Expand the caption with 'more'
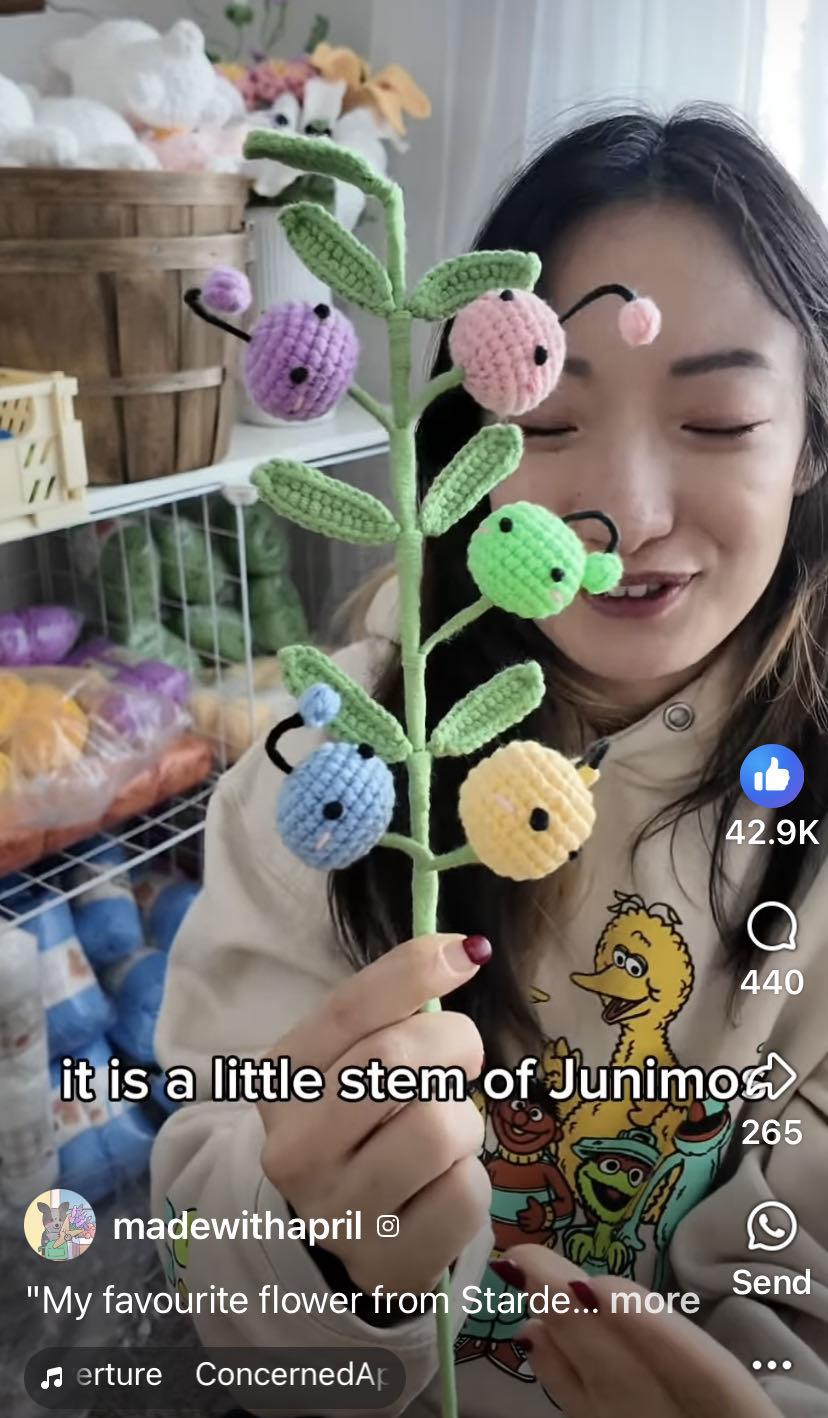 tap(655, 1300)
